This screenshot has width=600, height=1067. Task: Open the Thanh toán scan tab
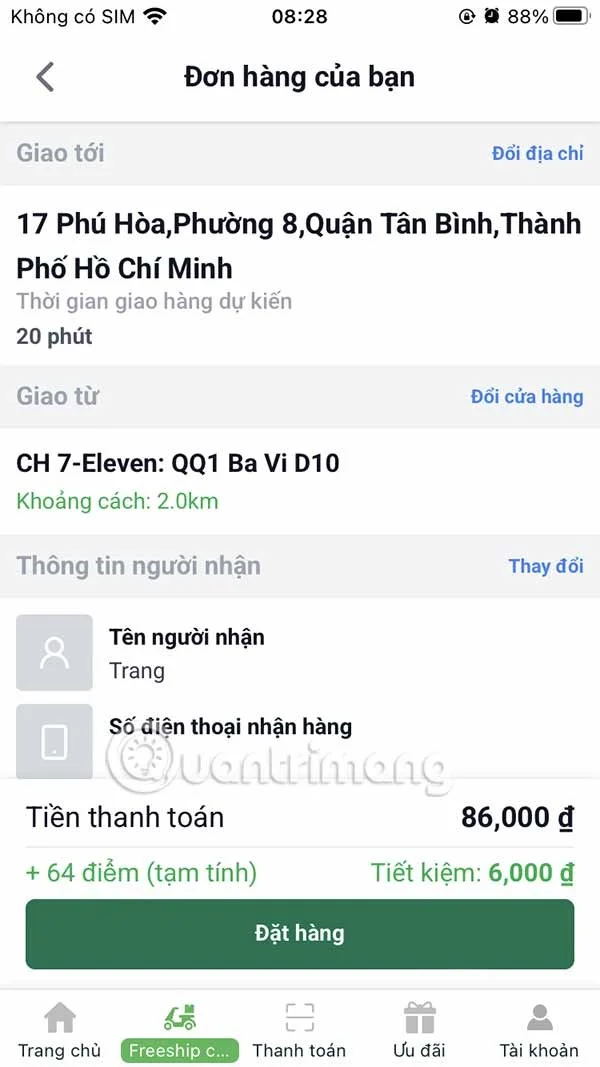(x=299, y=1031)
